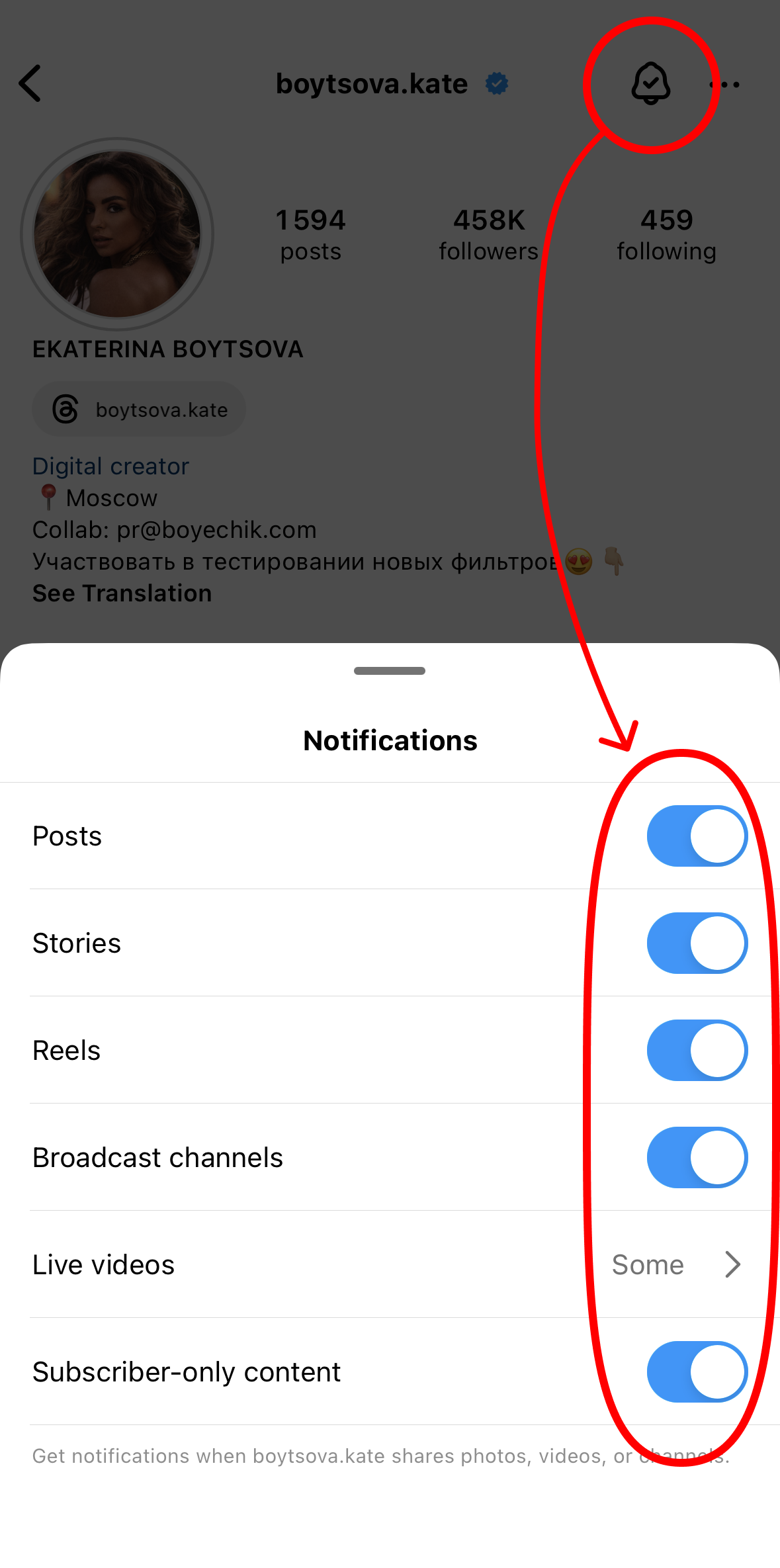780x1568 pixels.
Task: Open the three-dot overflow menu
Action: coord(726,85)
